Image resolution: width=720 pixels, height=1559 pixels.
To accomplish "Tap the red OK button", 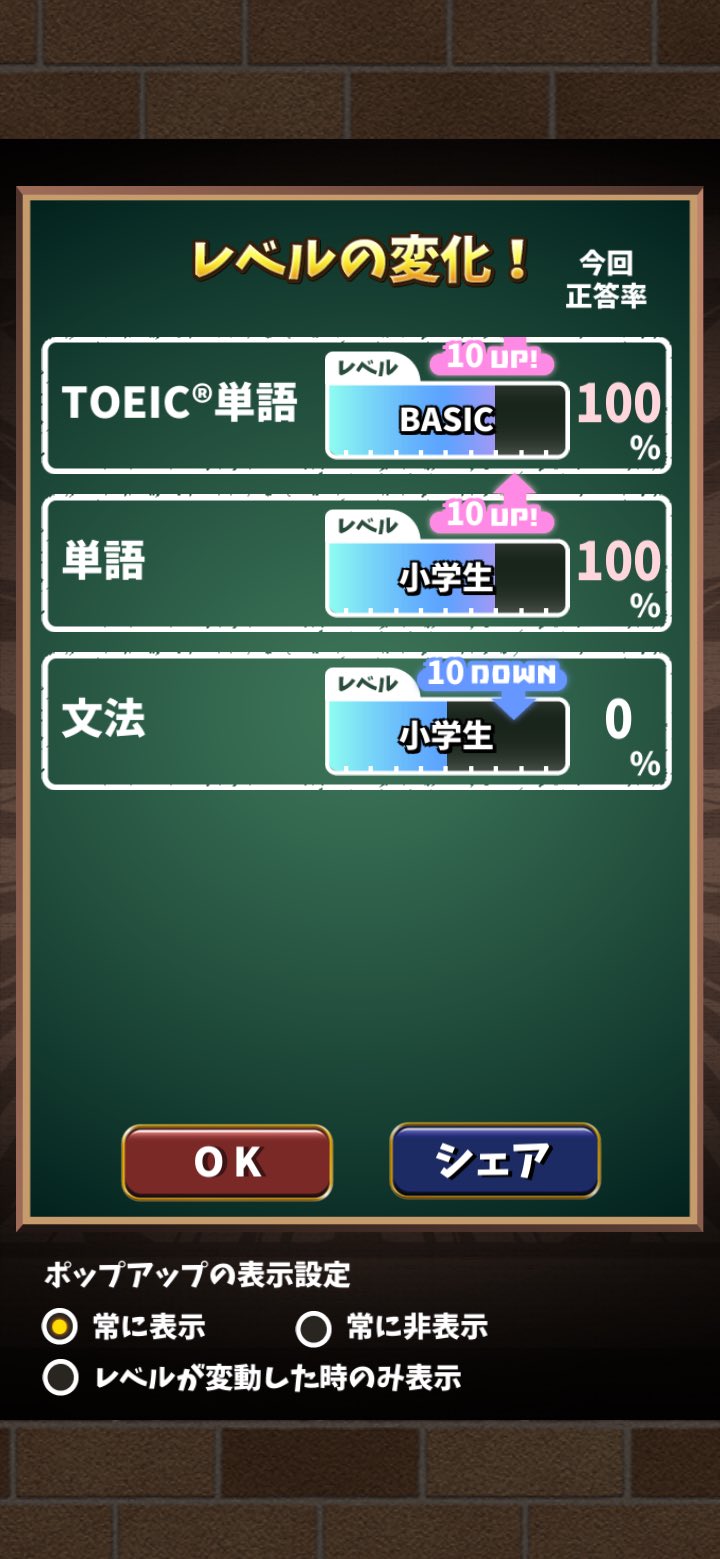I will pyautogui.click(x=227, y=1161).
